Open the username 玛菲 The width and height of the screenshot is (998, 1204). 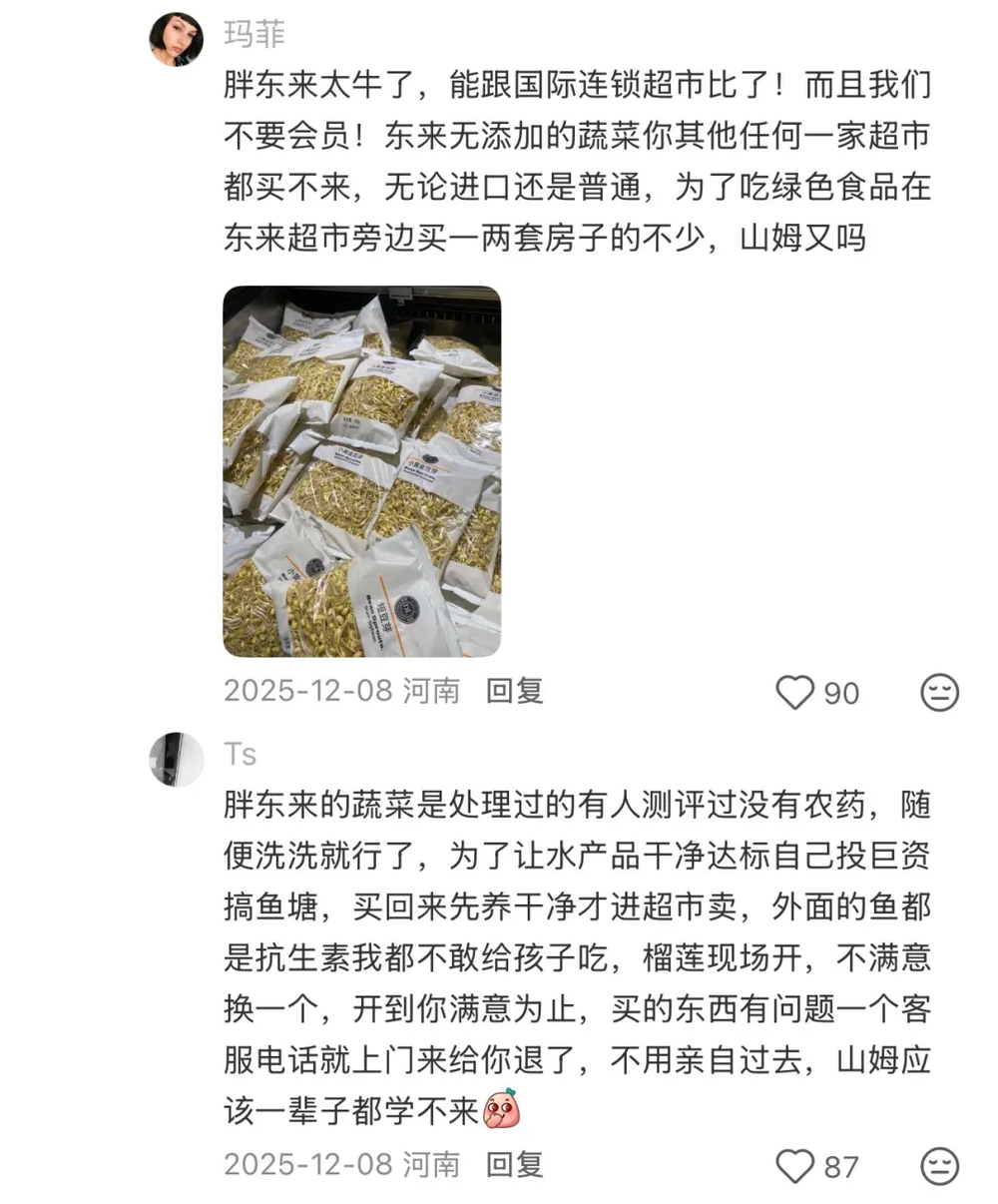(254, 34)
